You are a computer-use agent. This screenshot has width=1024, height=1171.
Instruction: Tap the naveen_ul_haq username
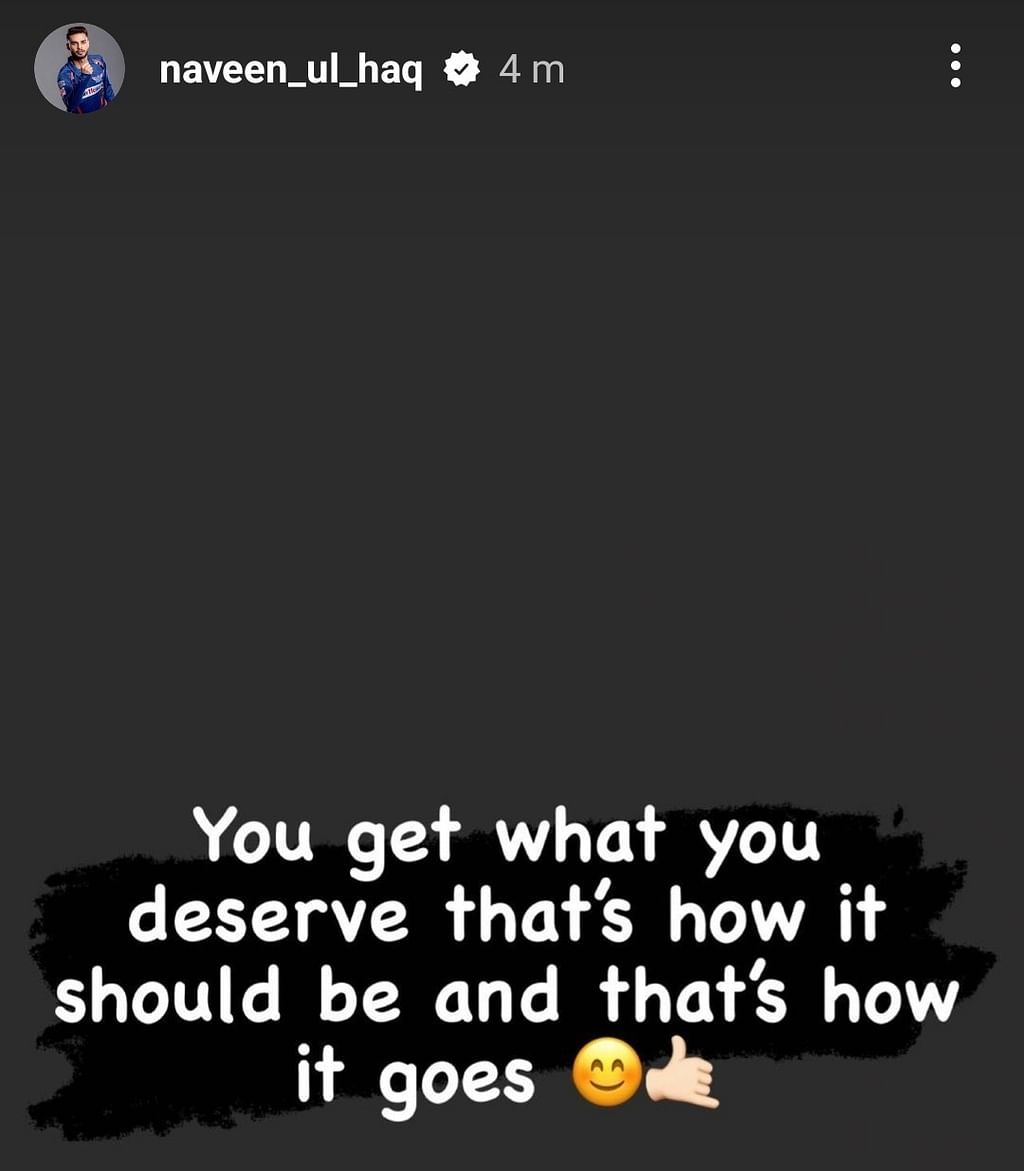click(290, 70)
